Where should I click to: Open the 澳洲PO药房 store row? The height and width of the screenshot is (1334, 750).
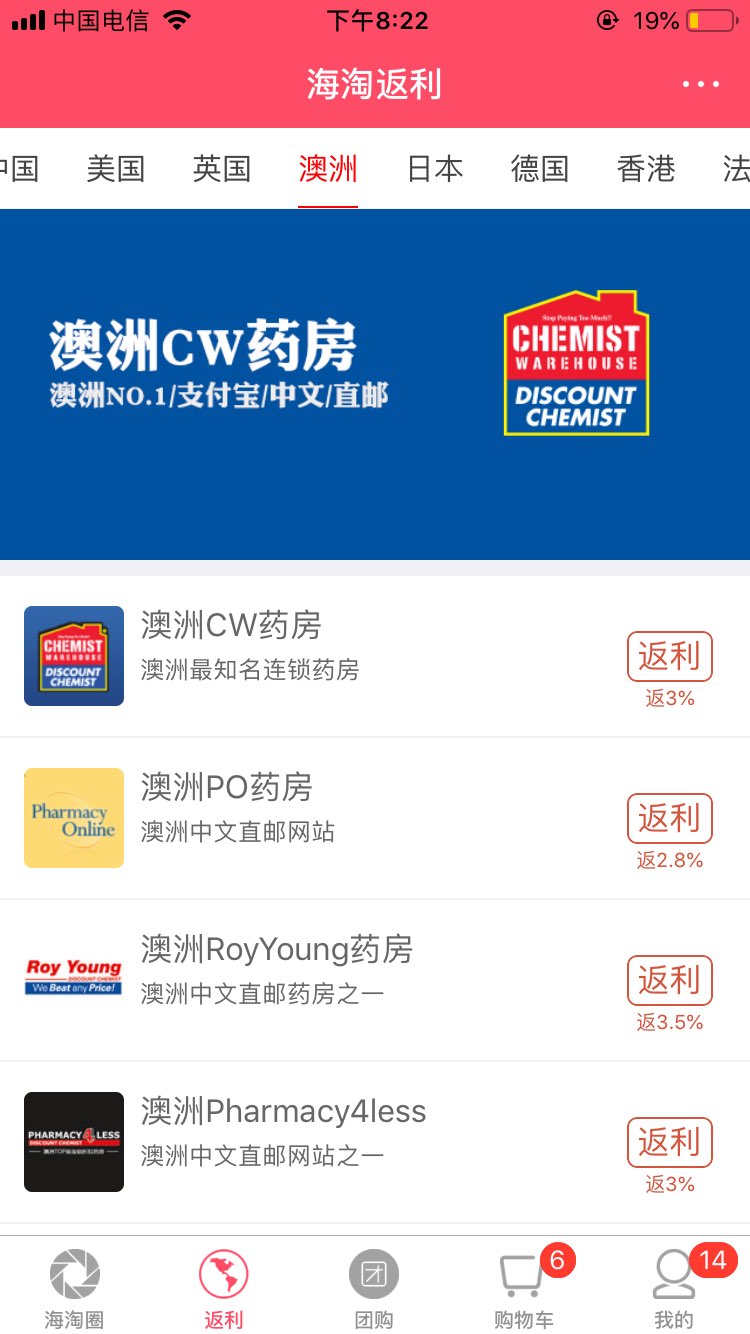(375, 818)
